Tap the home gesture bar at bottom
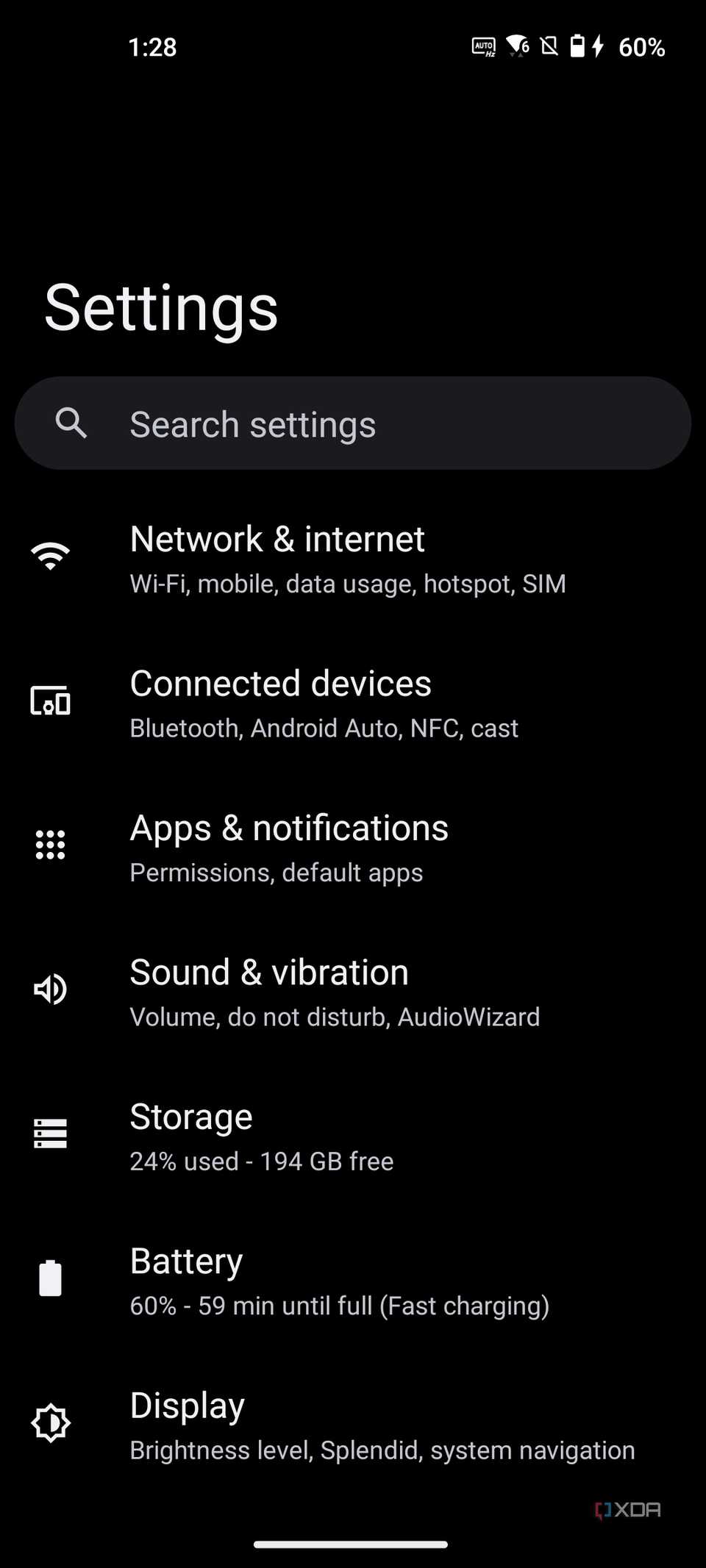 [x=353, y=1544]
